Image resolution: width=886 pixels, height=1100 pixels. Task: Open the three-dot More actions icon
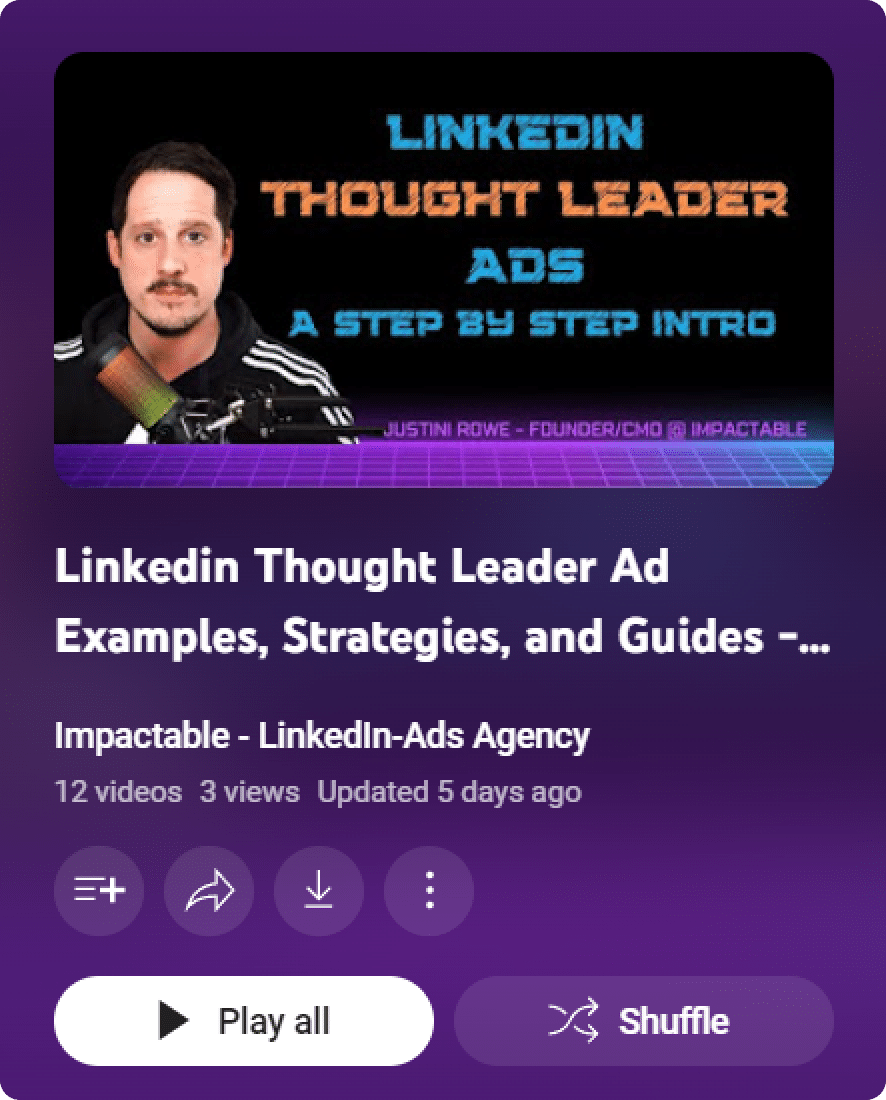click(428, 891)
